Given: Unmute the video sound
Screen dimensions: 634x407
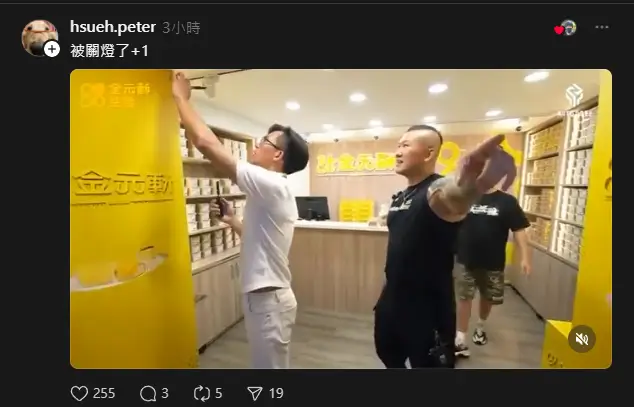Looking at the screenshot, I should click(x=581, y=339).
